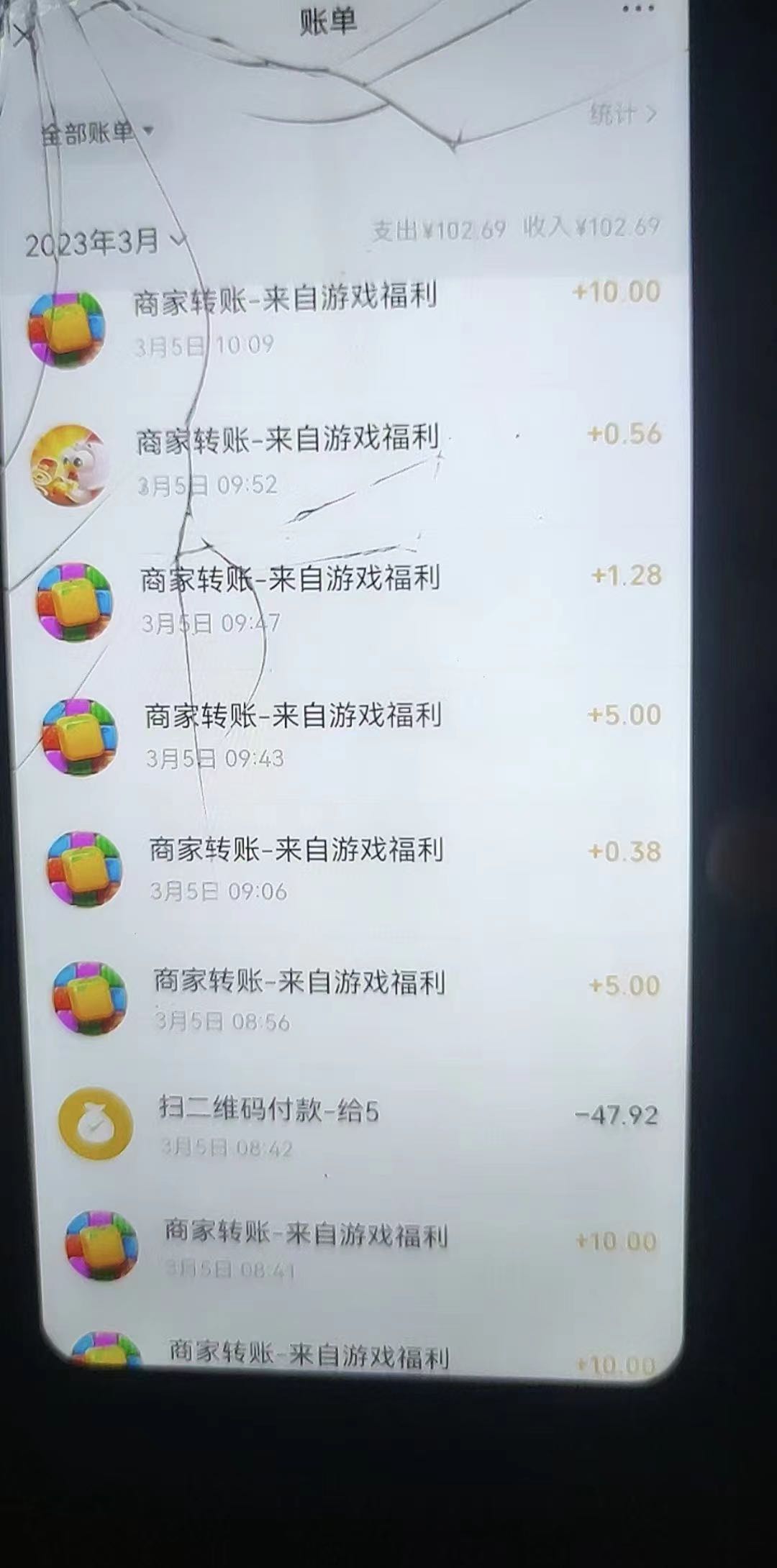Open the +10.00 transfer at 10:09

click(345, 316)
